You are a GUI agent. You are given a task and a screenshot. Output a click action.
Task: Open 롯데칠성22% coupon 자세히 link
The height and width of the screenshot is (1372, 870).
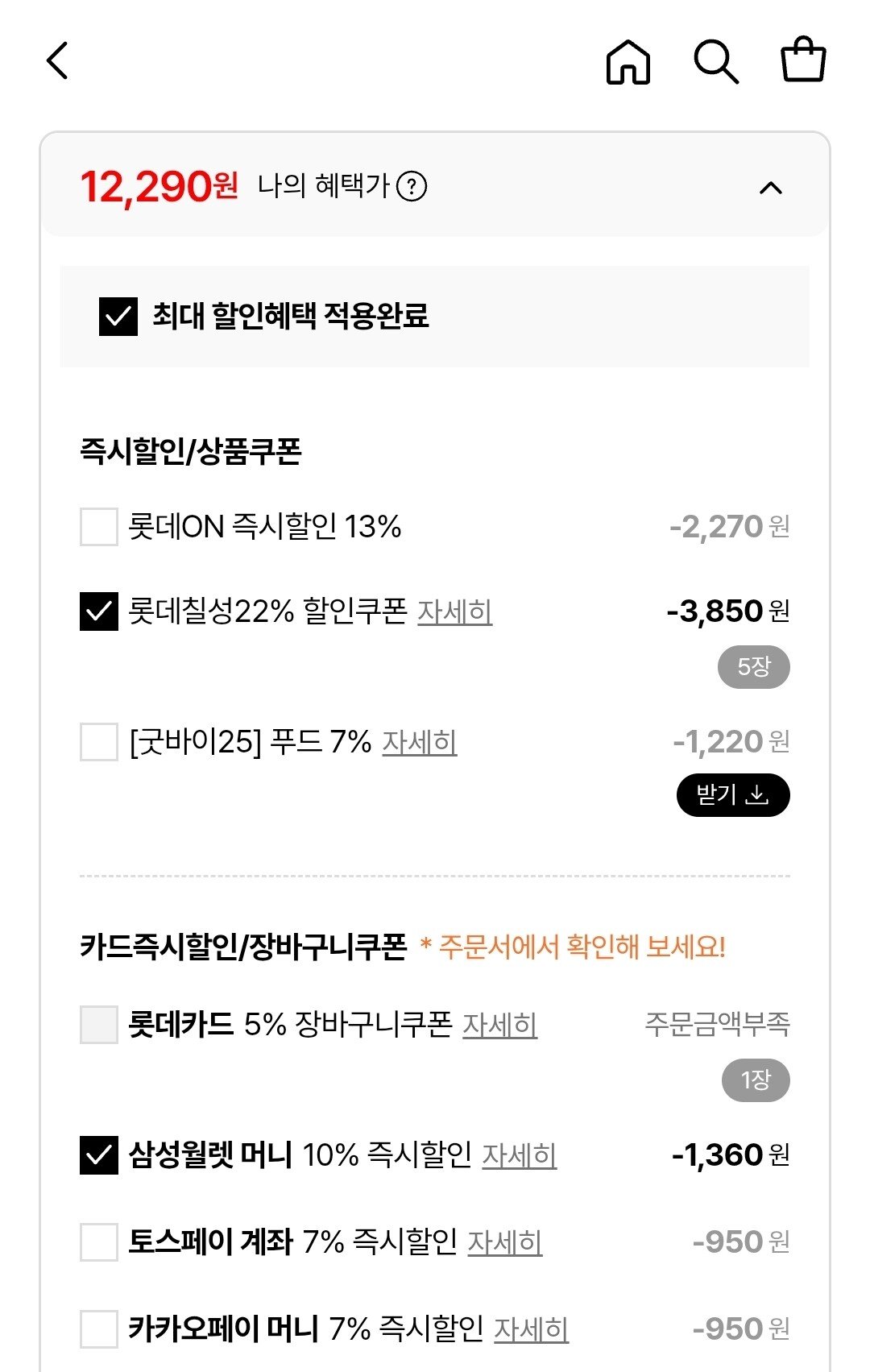[x=456, y=614]
